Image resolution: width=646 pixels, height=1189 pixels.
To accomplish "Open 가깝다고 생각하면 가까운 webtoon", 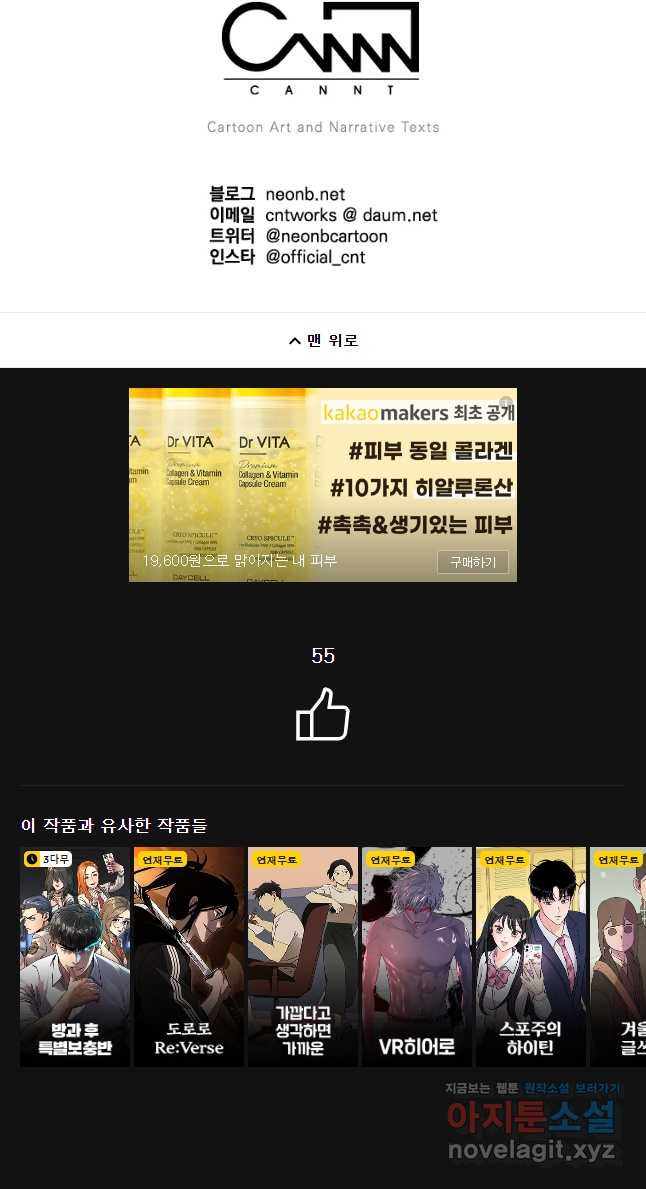I will [303, 956].
